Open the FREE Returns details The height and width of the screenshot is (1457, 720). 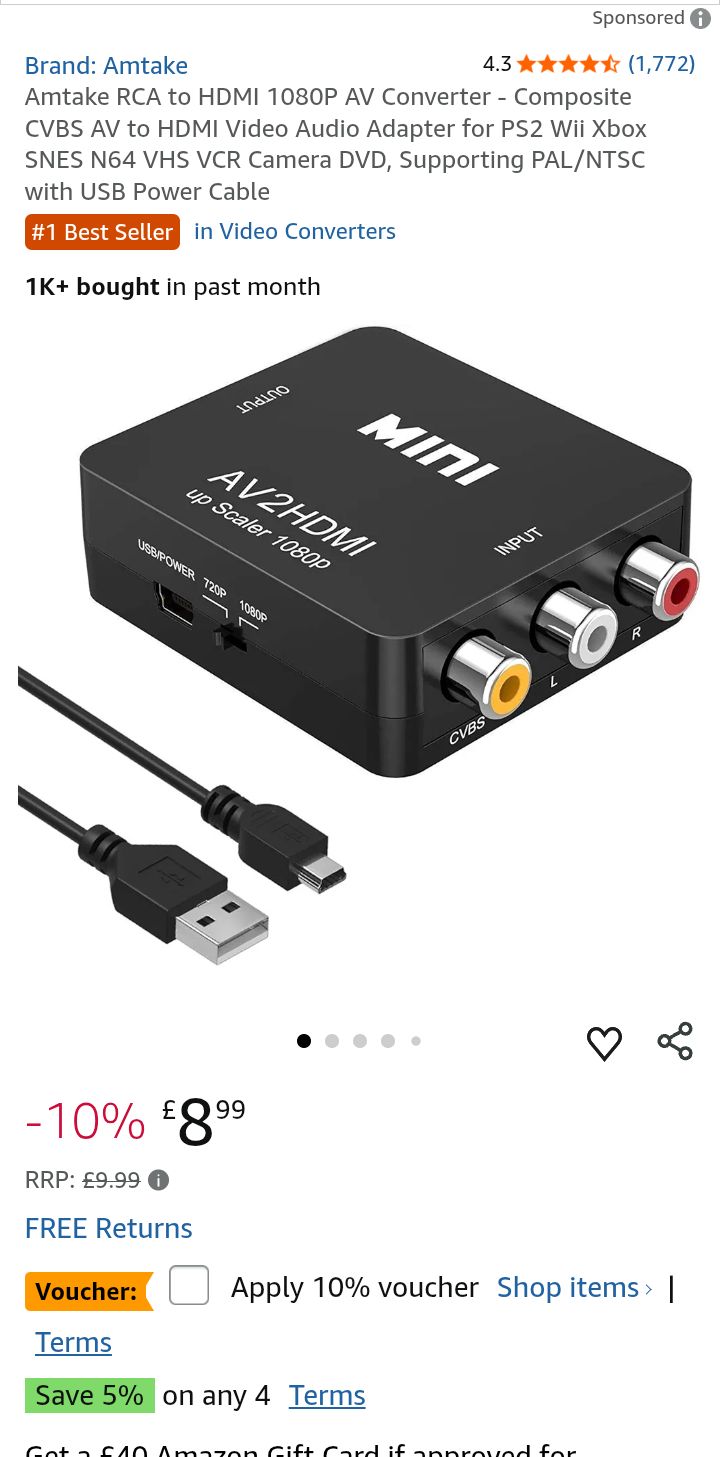pos(109,1228)
